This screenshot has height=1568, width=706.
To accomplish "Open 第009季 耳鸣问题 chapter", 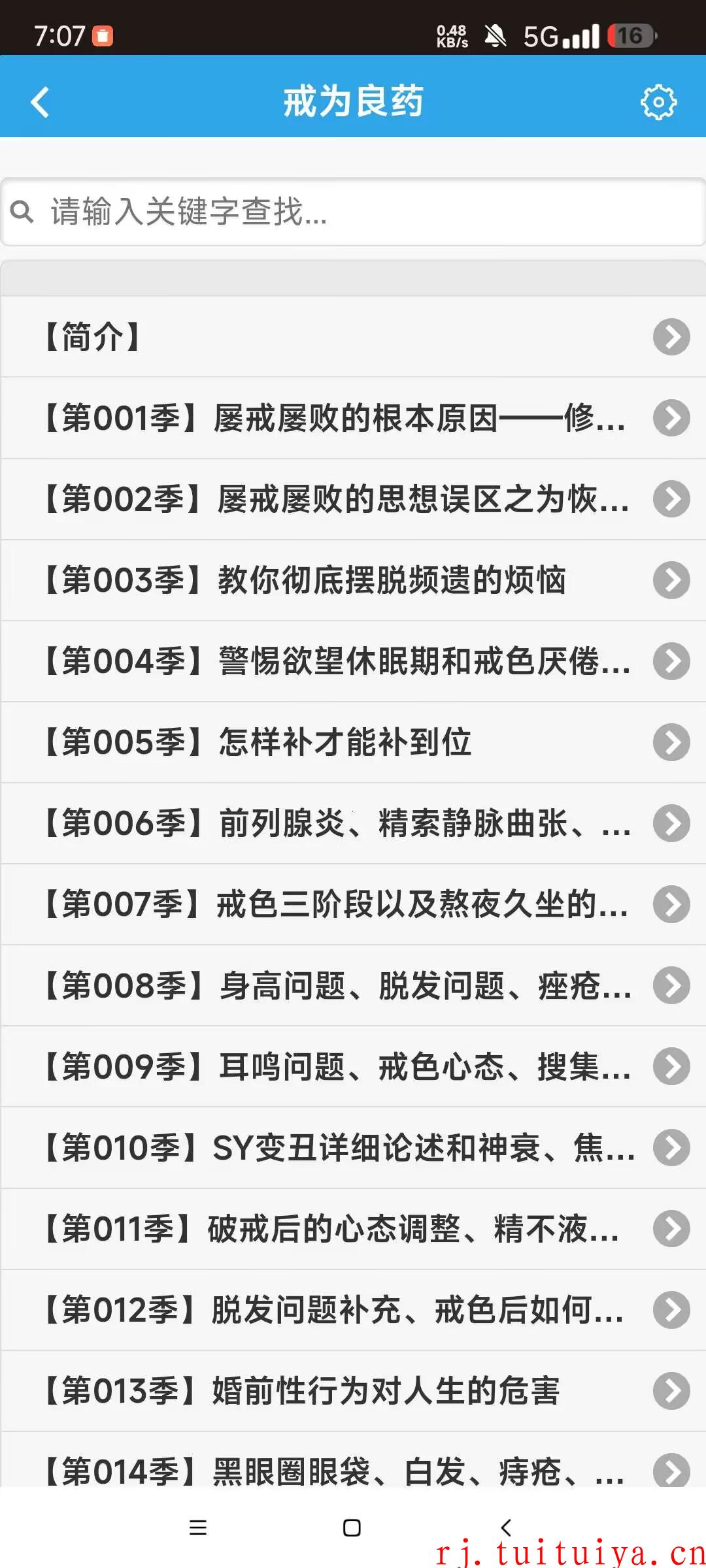I will [x=353, y=1066].
